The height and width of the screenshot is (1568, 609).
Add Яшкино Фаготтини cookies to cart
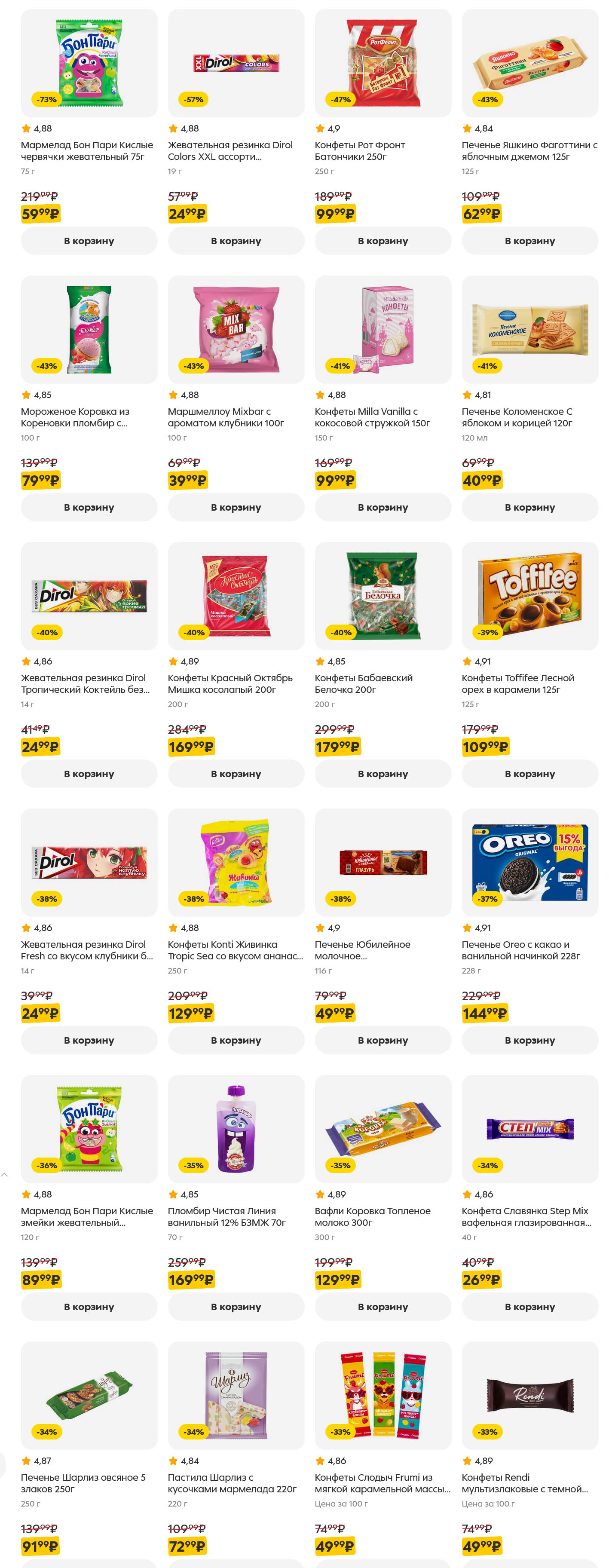pyautogui.click(x=529, y=241)
